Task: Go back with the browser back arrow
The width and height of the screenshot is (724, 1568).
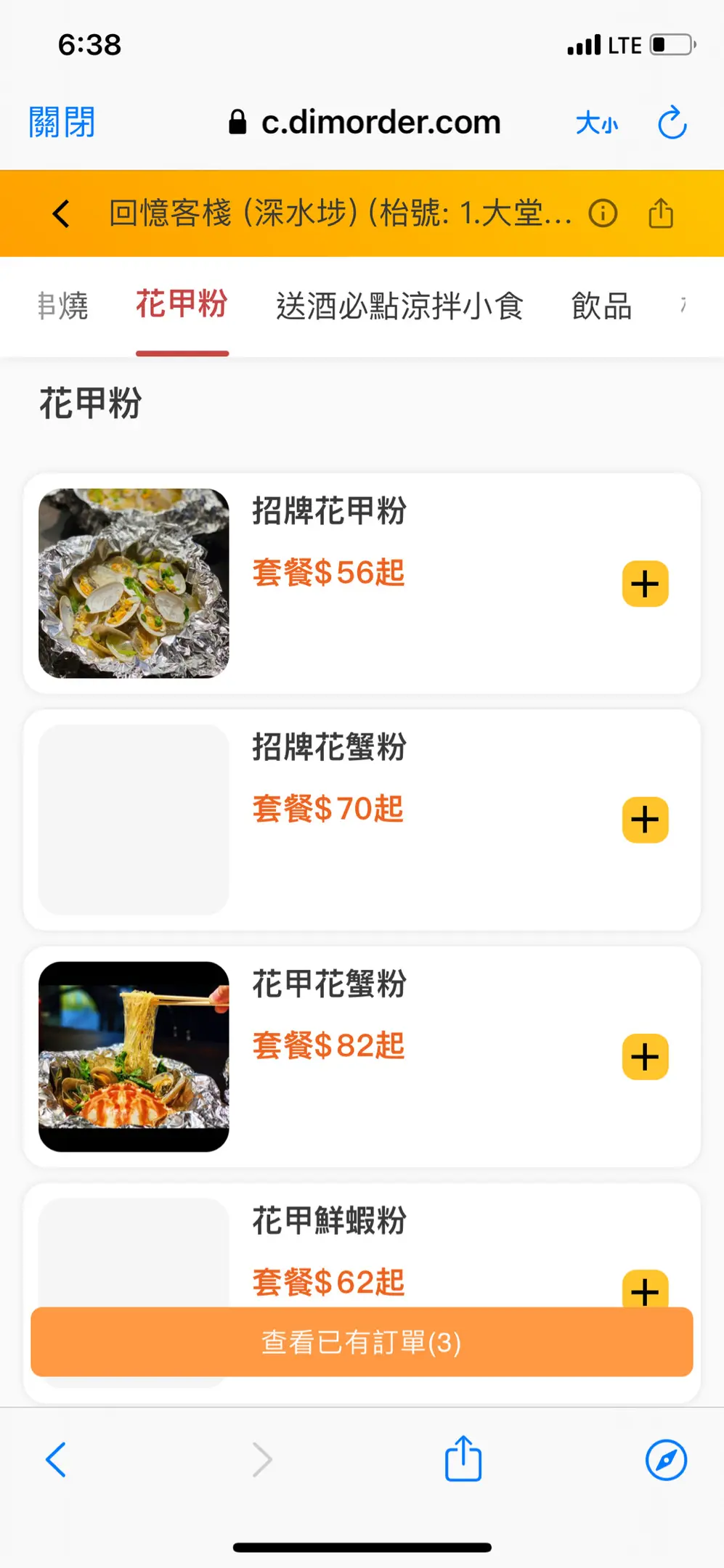Action: click(x=56, y=1459)
